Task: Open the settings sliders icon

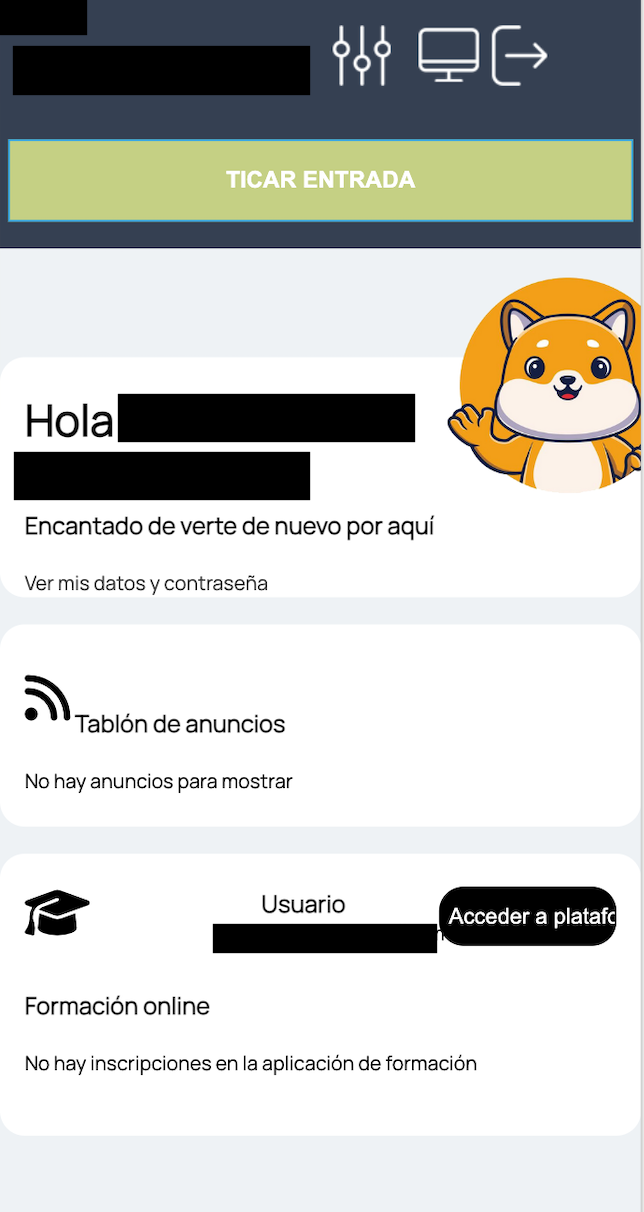Action: coord(361,56)
